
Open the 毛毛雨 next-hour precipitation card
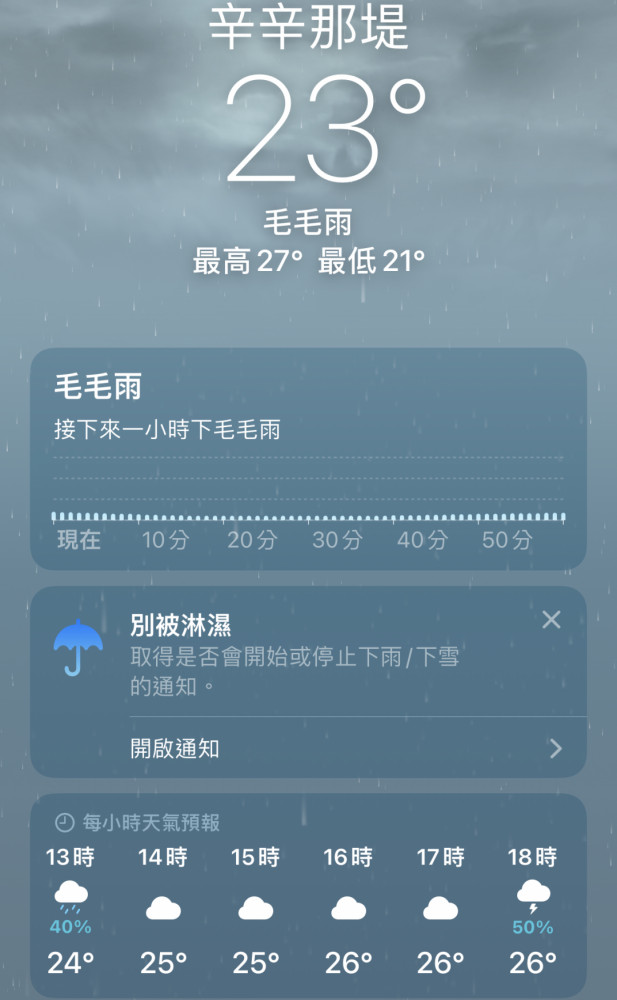pos(308,459)
